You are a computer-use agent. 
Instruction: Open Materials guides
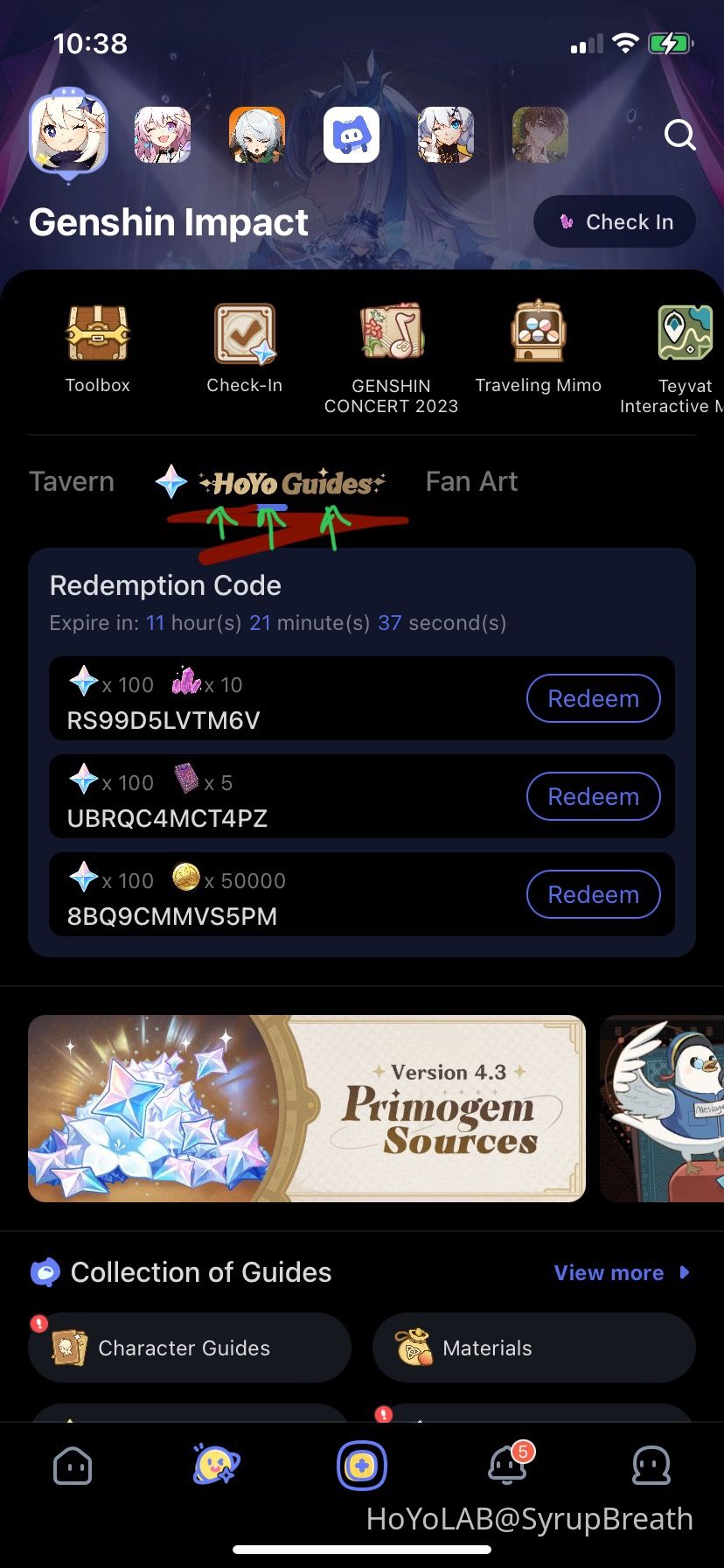coord(533,1347)
